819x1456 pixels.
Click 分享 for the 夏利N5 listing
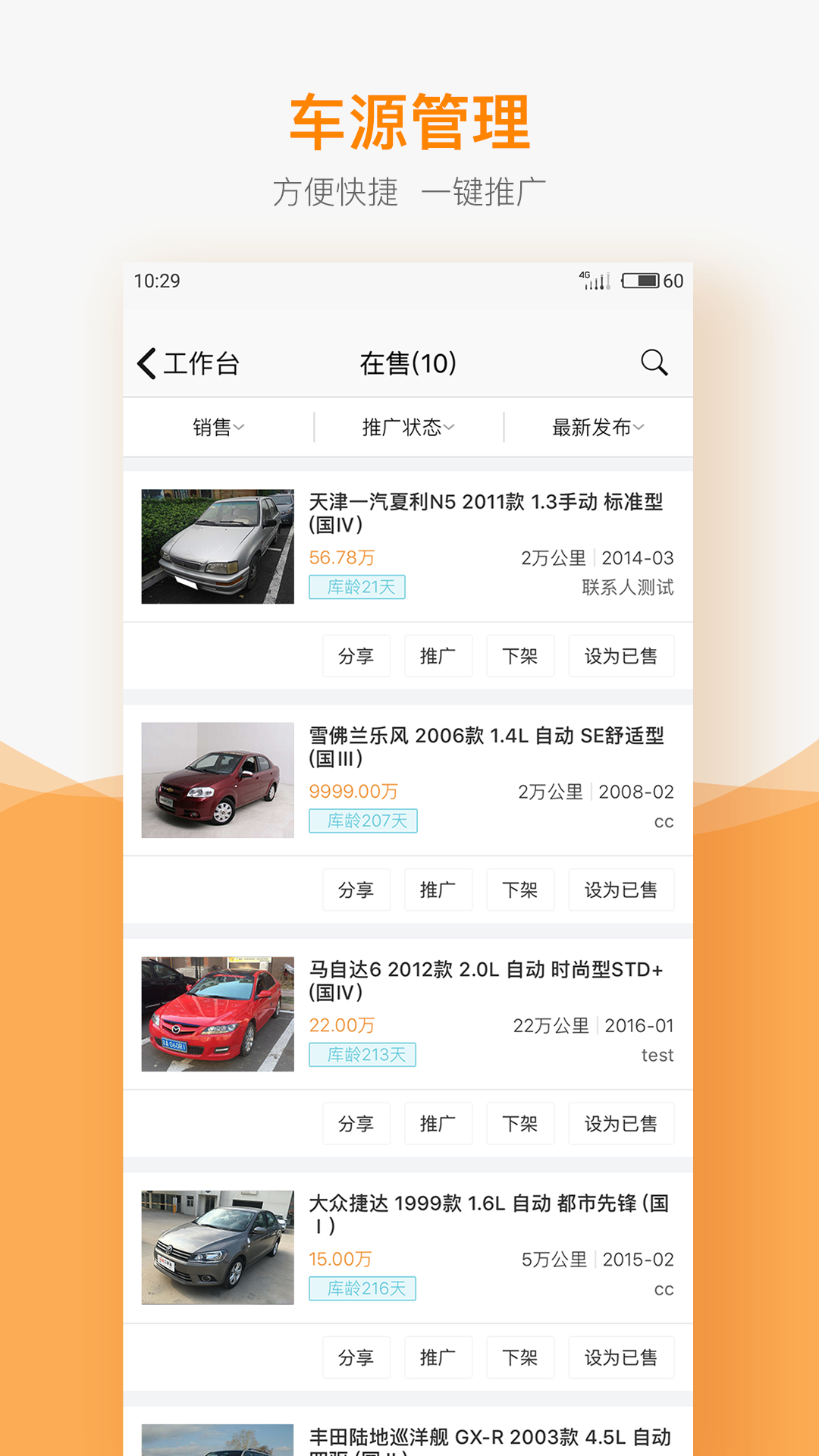[356, 655]
